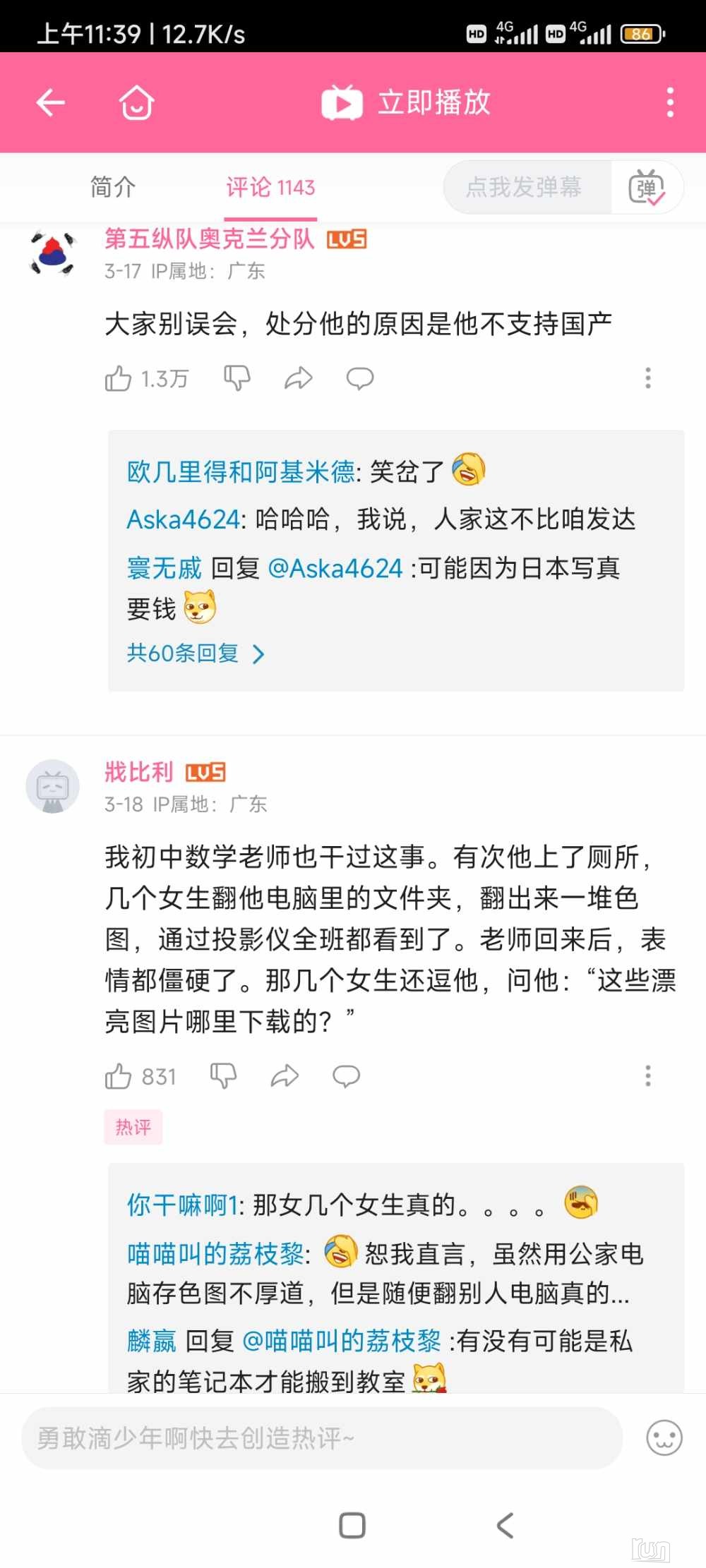The width and height of the screenshot is (706, 1568).
Task: Open 欧几里得和阿基米德's profile link
Action: 241,472
